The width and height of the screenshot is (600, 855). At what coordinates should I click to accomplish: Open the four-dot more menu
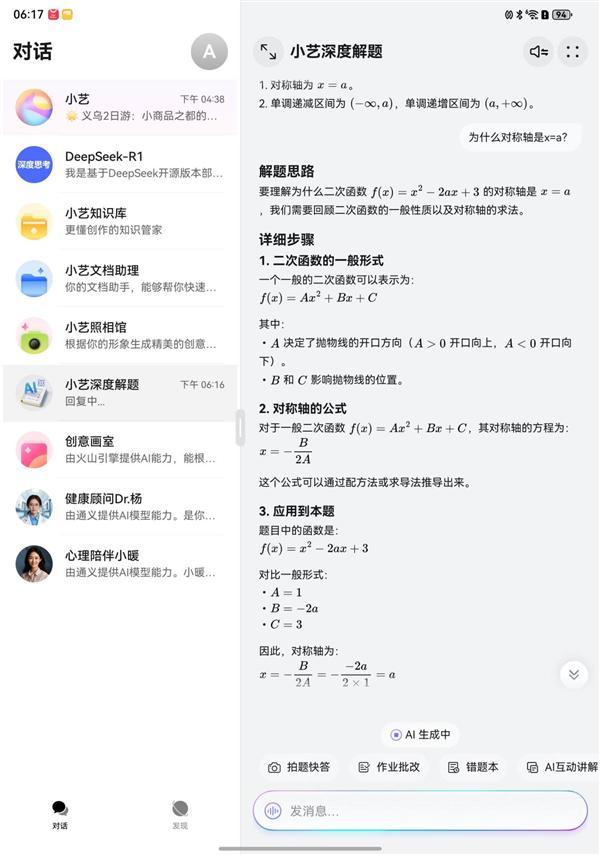[572, 52]
